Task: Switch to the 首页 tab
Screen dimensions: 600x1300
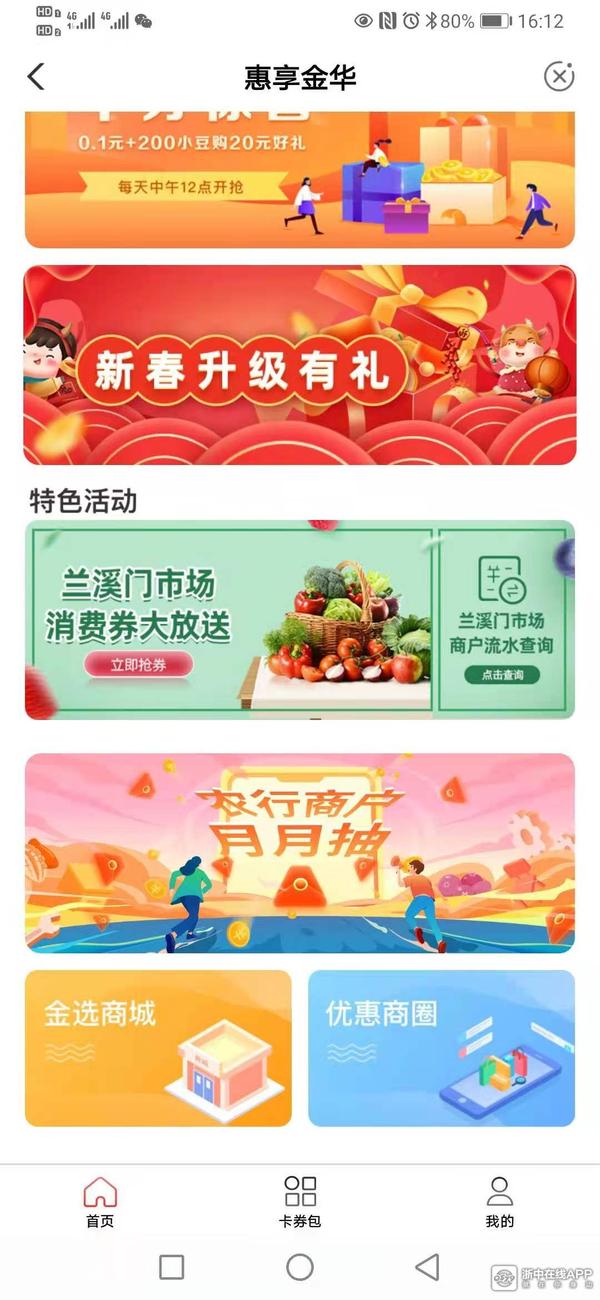Action: tap(100, 1201)
